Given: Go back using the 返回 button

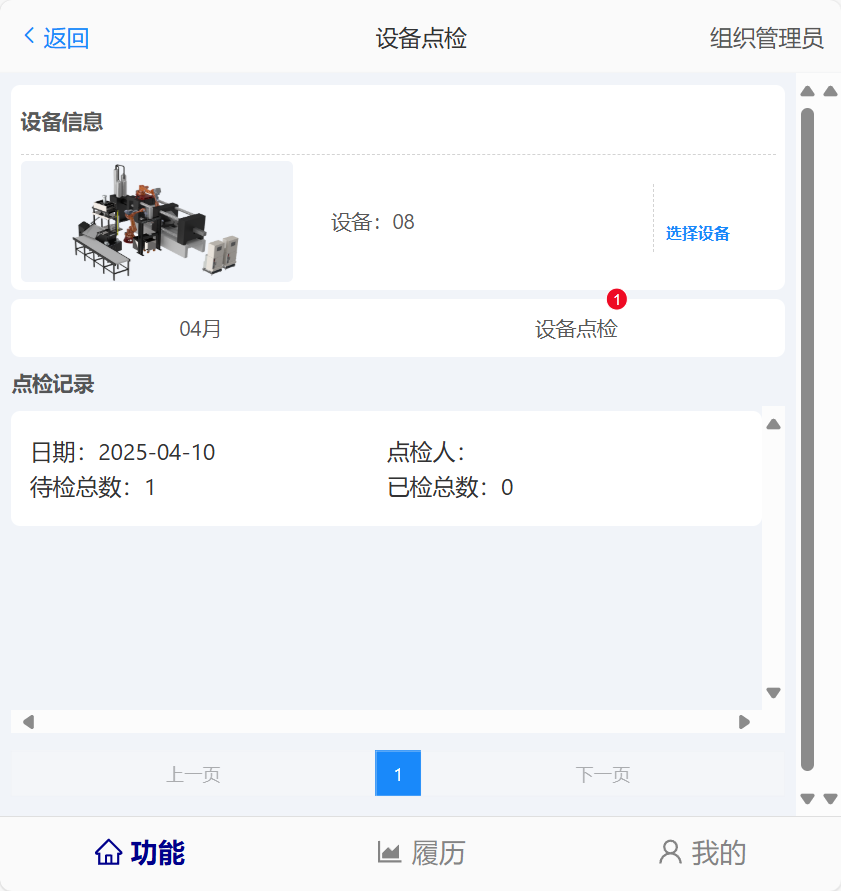Looking at the screenshot, I should pos(57,38).
